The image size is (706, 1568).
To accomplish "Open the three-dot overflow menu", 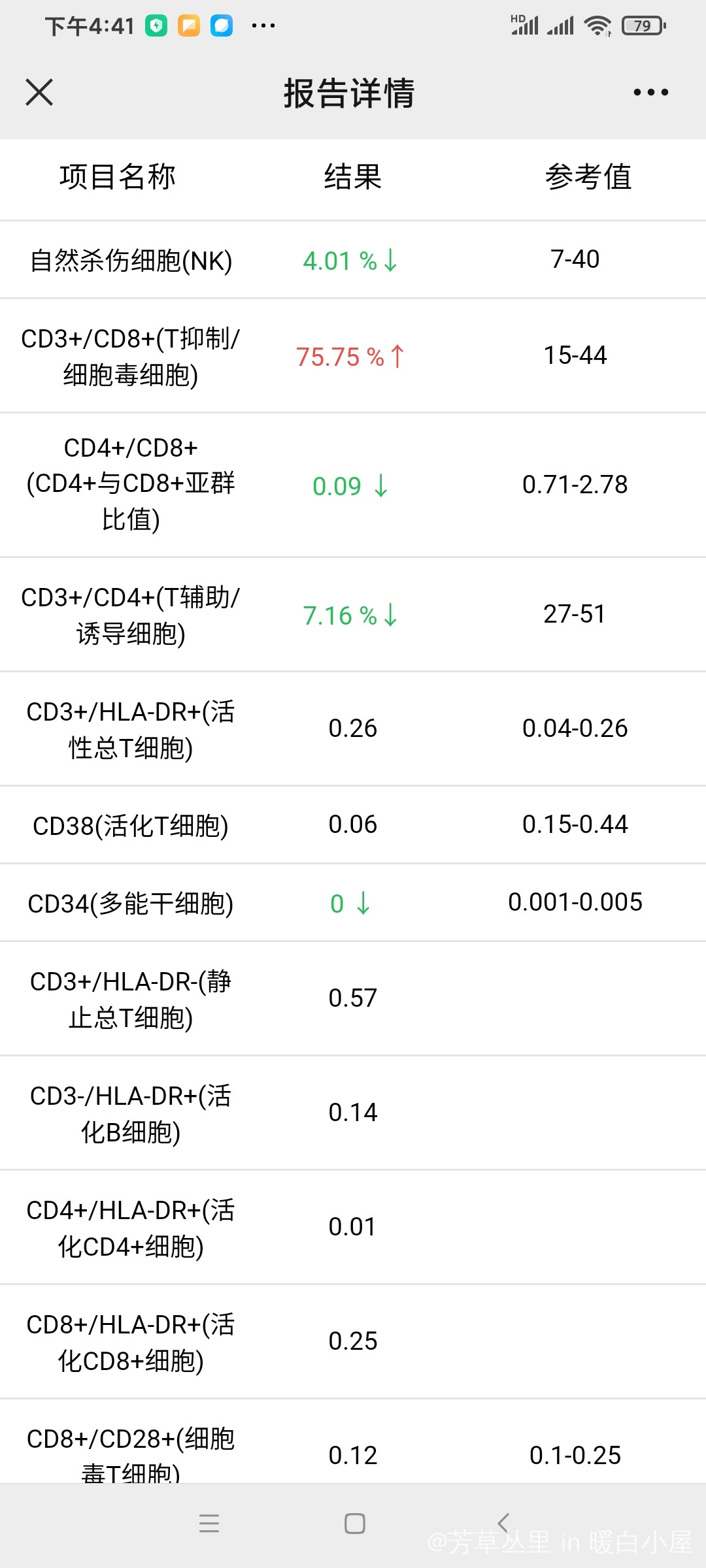I will 651,92.
